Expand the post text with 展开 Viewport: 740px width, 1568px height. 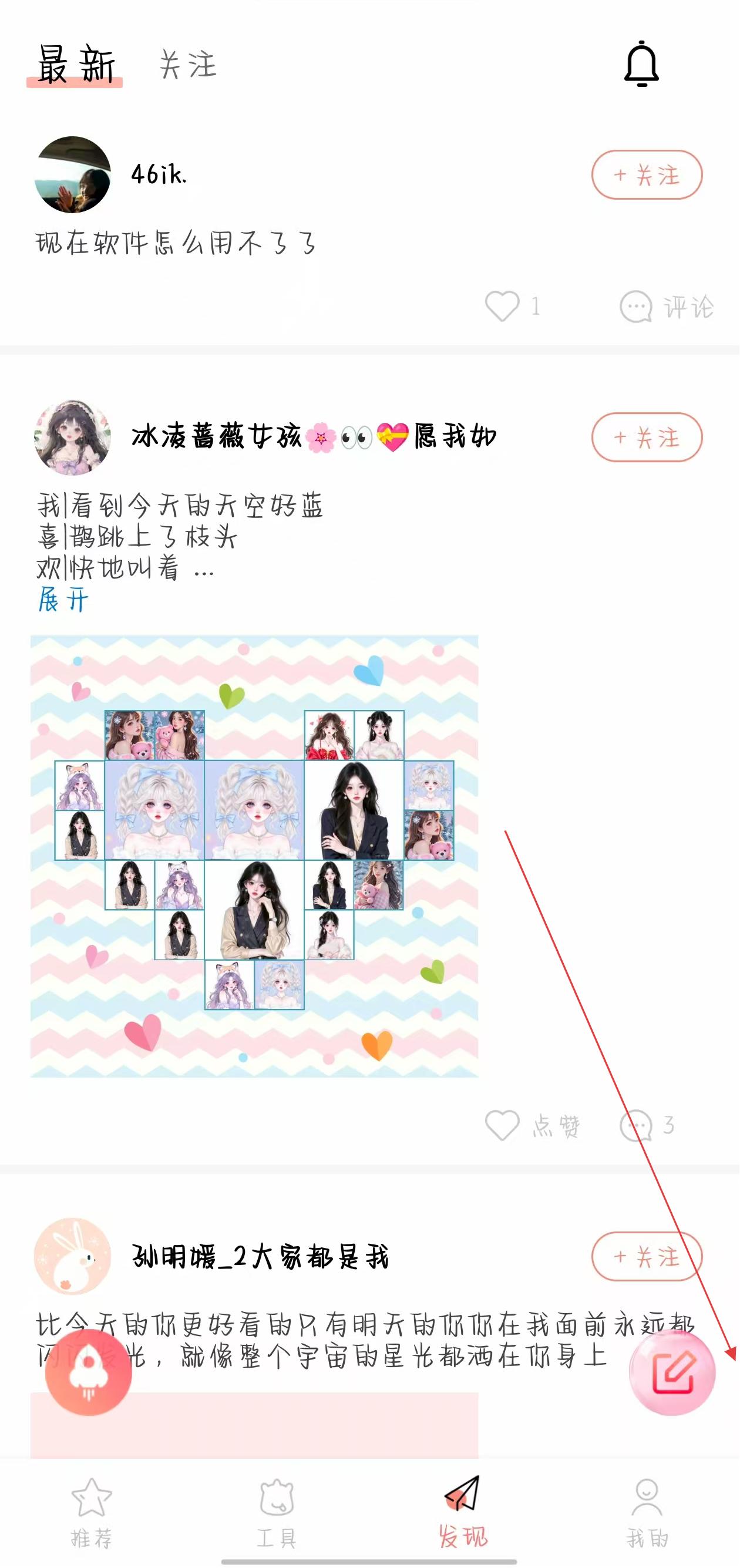coord(63,600)
